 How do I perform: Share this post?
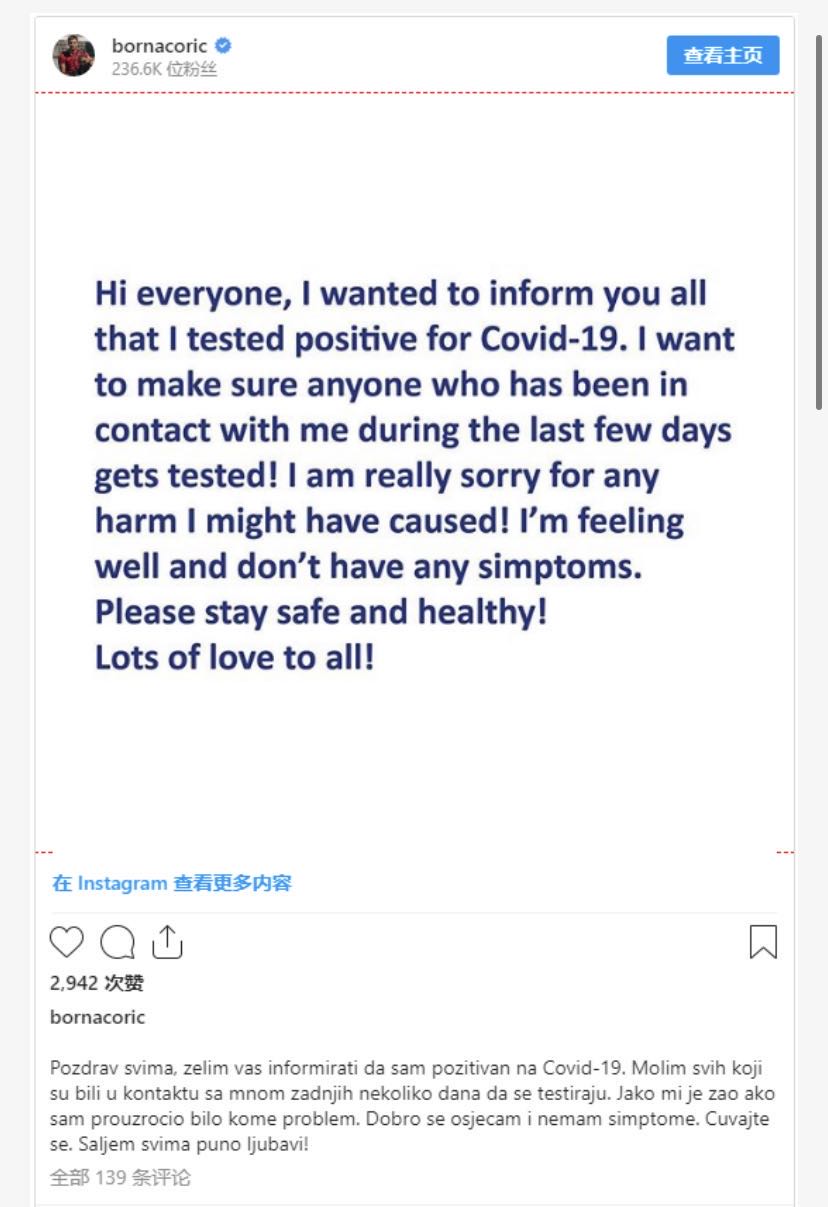(x=167, y=941)
